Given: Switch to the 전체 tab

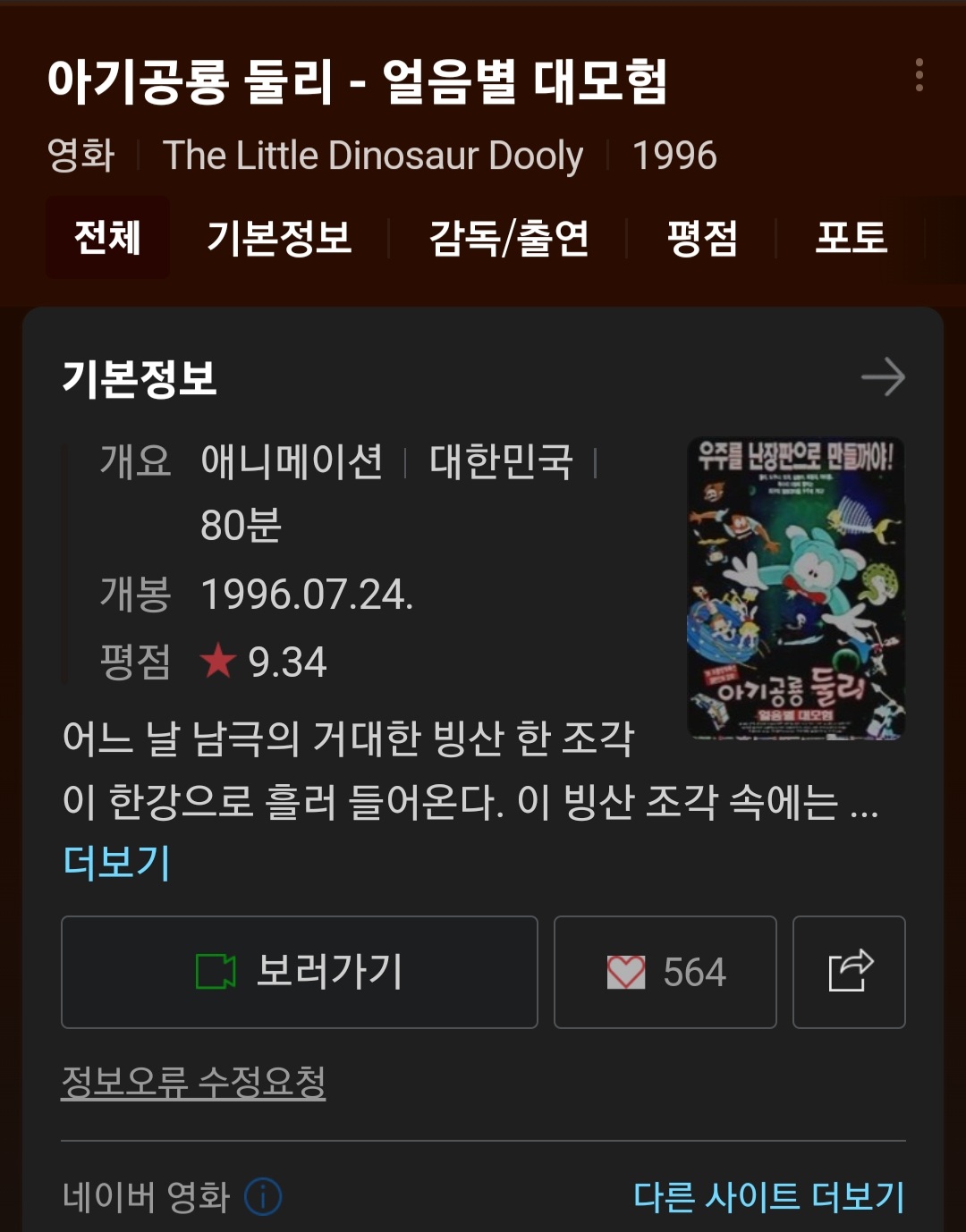Looking at the screenshot, I should 107,238.
